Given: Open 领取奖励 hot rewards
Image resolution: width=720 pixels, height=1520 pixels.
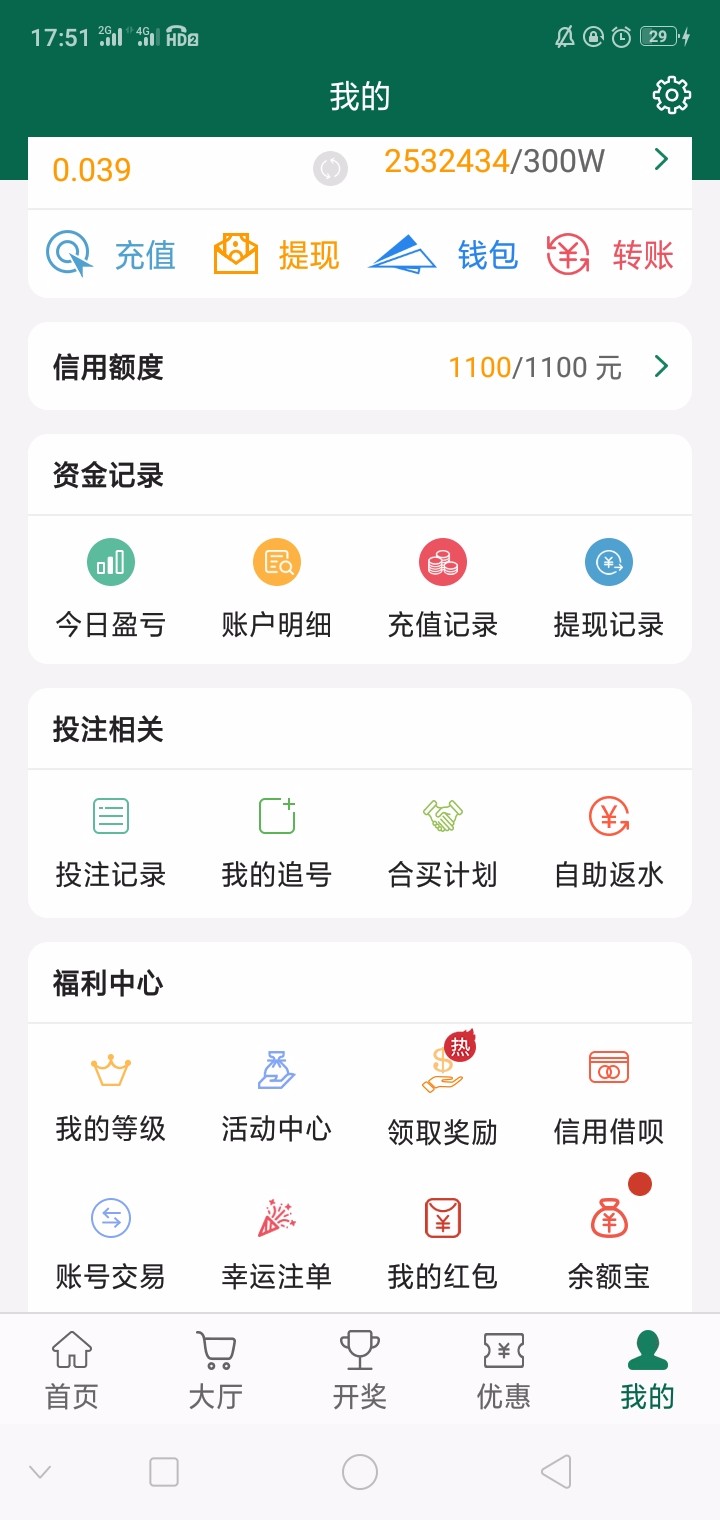Looking at the screenshot, I should point(443,1097).
